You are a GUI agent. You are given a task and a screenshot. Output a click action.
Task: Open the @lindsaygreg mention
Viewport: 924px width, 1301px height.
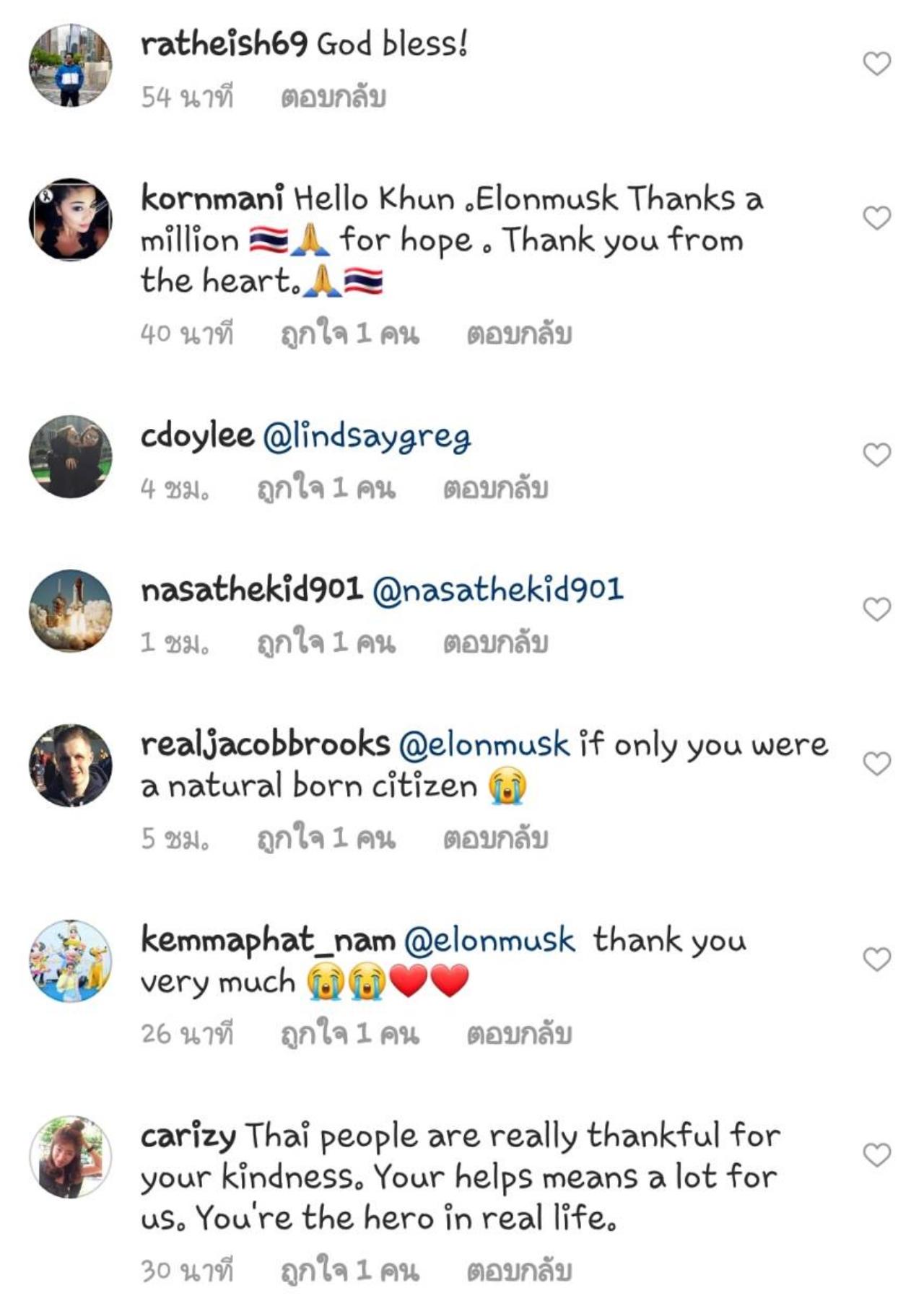[x=367, y=437]
